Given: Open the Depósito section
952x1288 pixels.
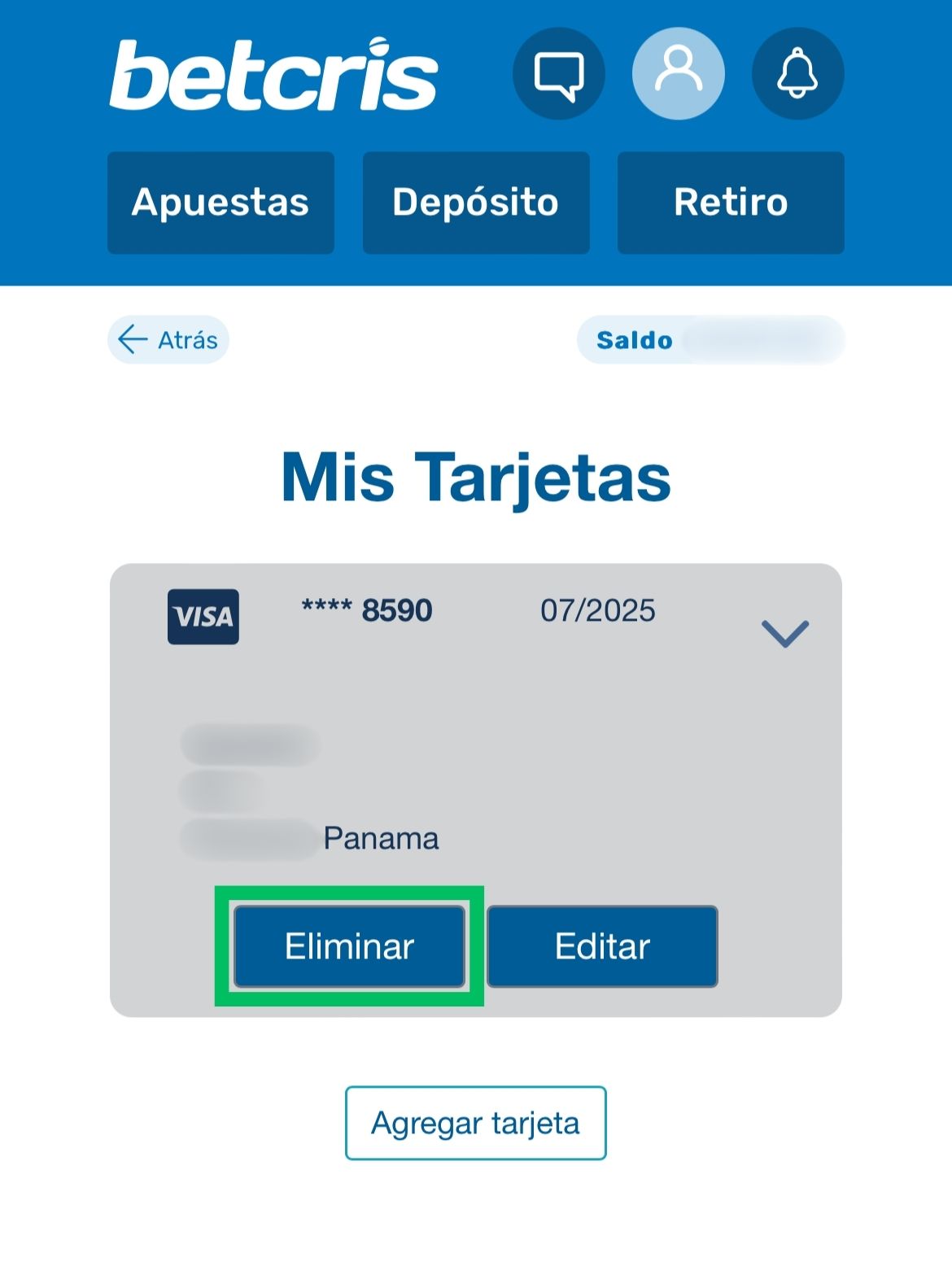Looking at the screenshot, I should 476,203.
